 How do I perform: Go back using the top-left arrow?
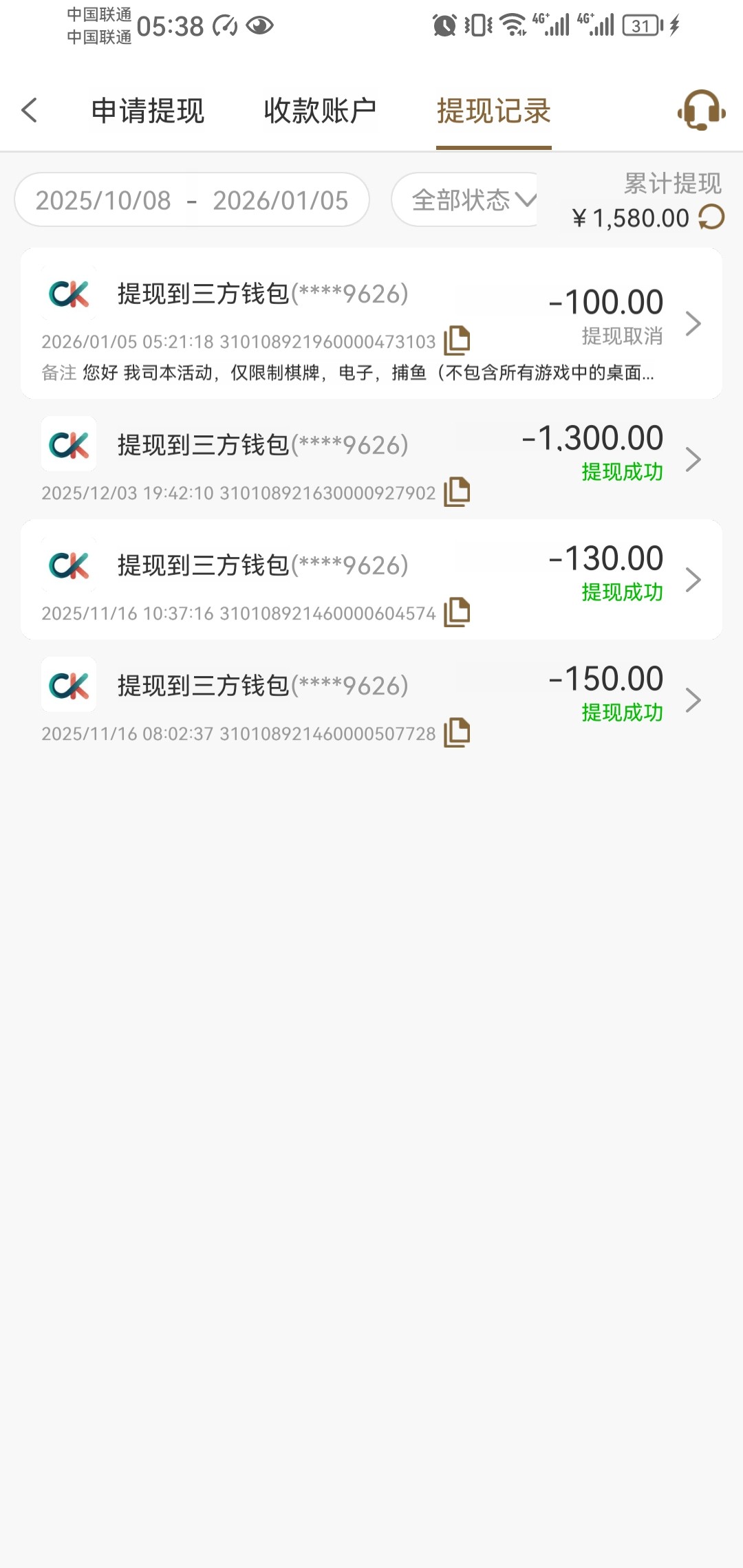30,110
